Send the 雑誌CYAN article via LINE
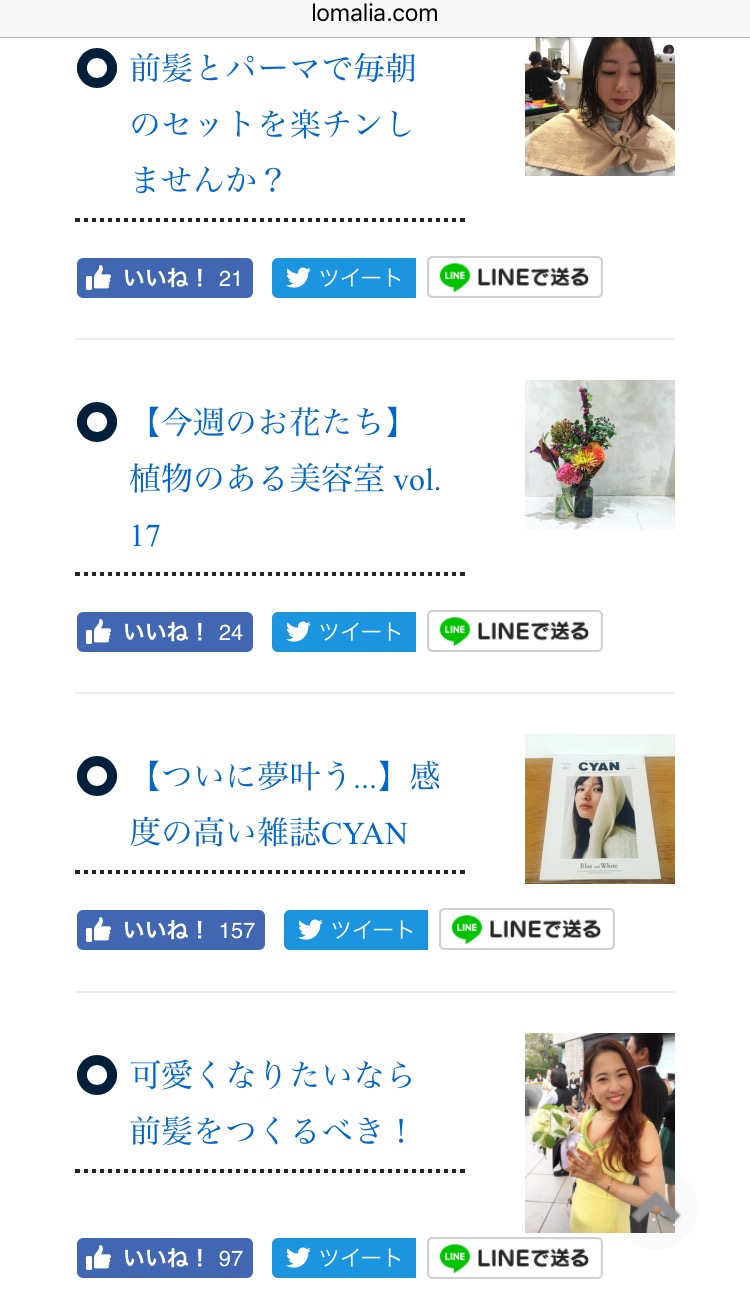 (x=527, y=929)
